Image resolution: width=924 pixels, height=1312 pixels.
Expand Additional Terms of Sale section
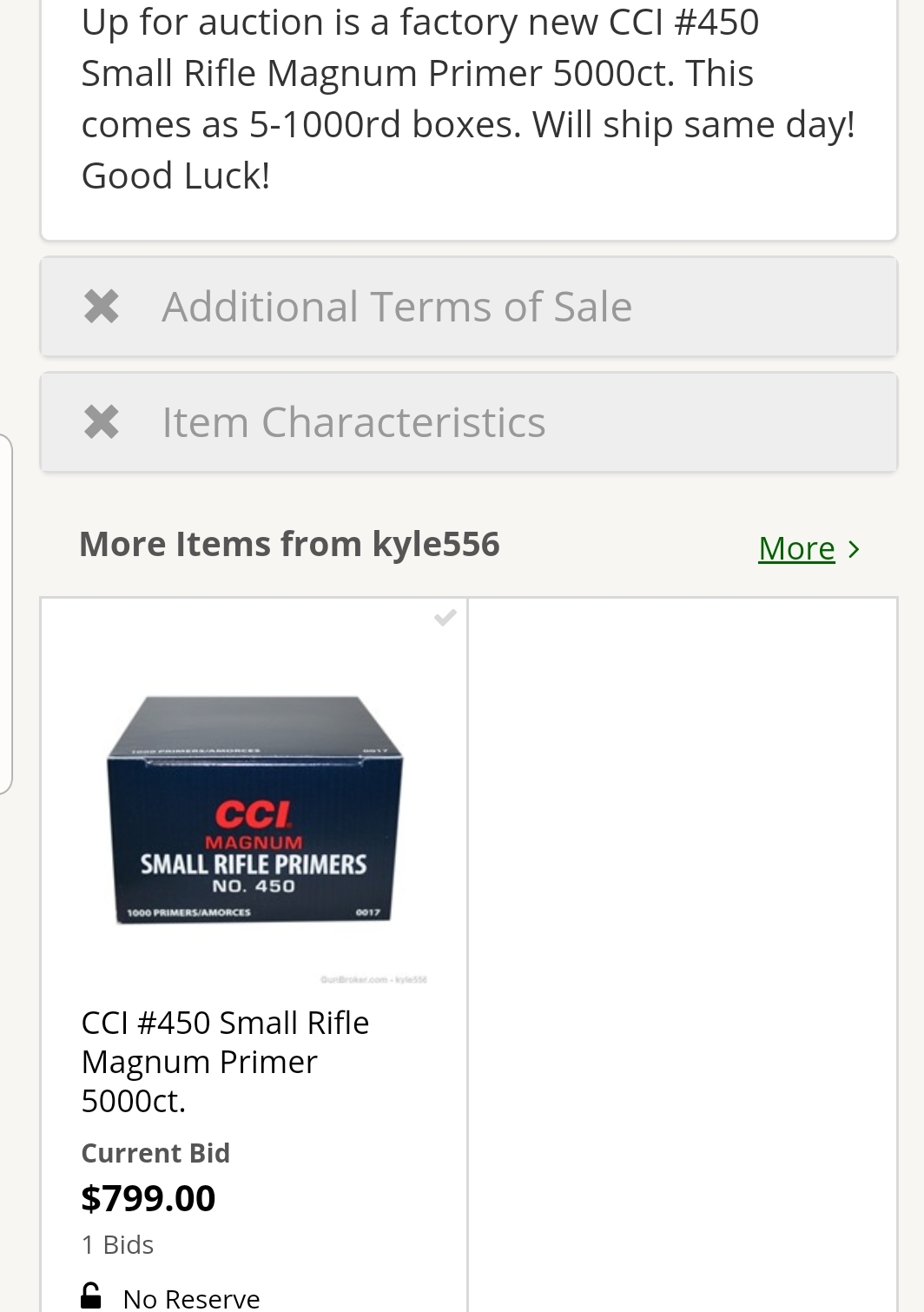click(x=467, y=307)
